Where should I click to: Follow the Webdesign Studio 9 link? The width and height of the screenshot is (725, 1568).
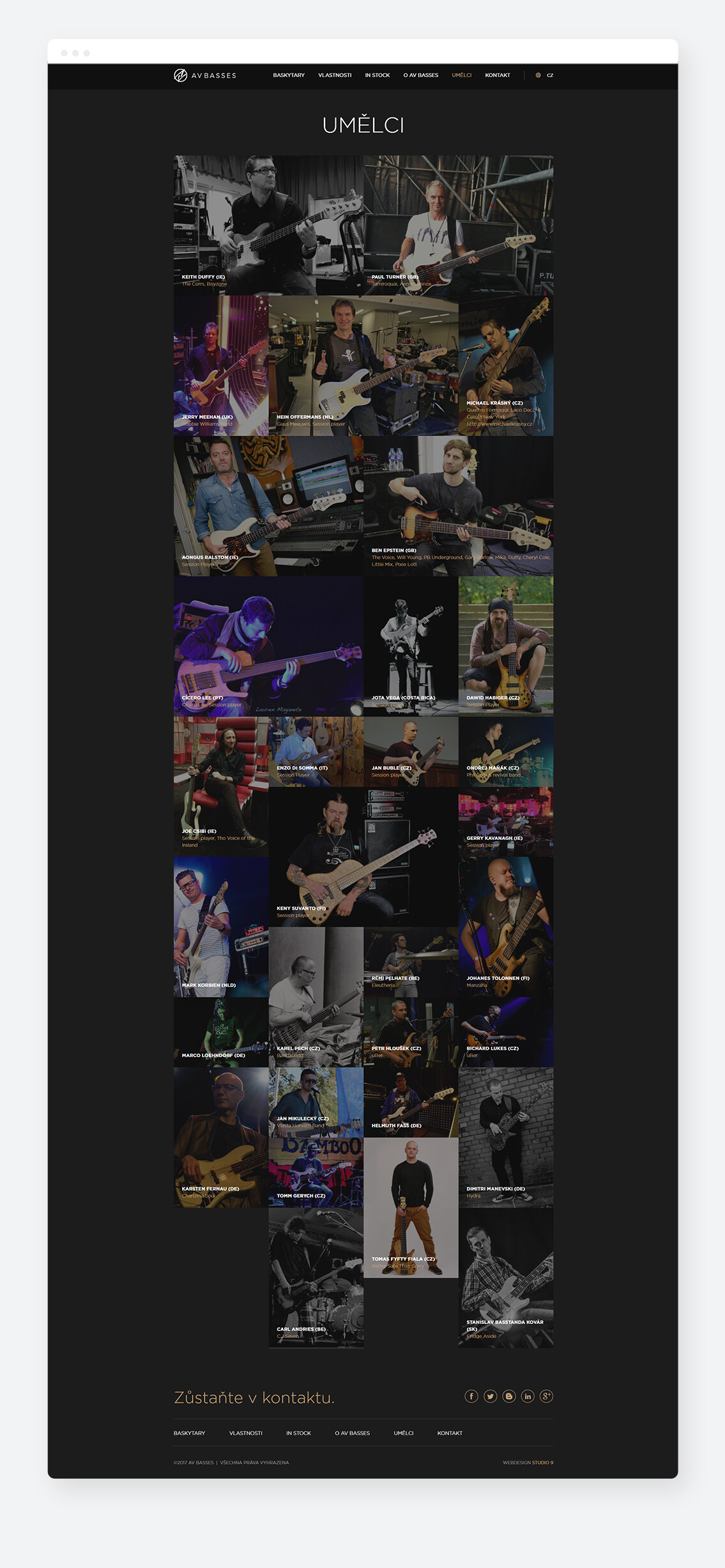point(528,1463)
